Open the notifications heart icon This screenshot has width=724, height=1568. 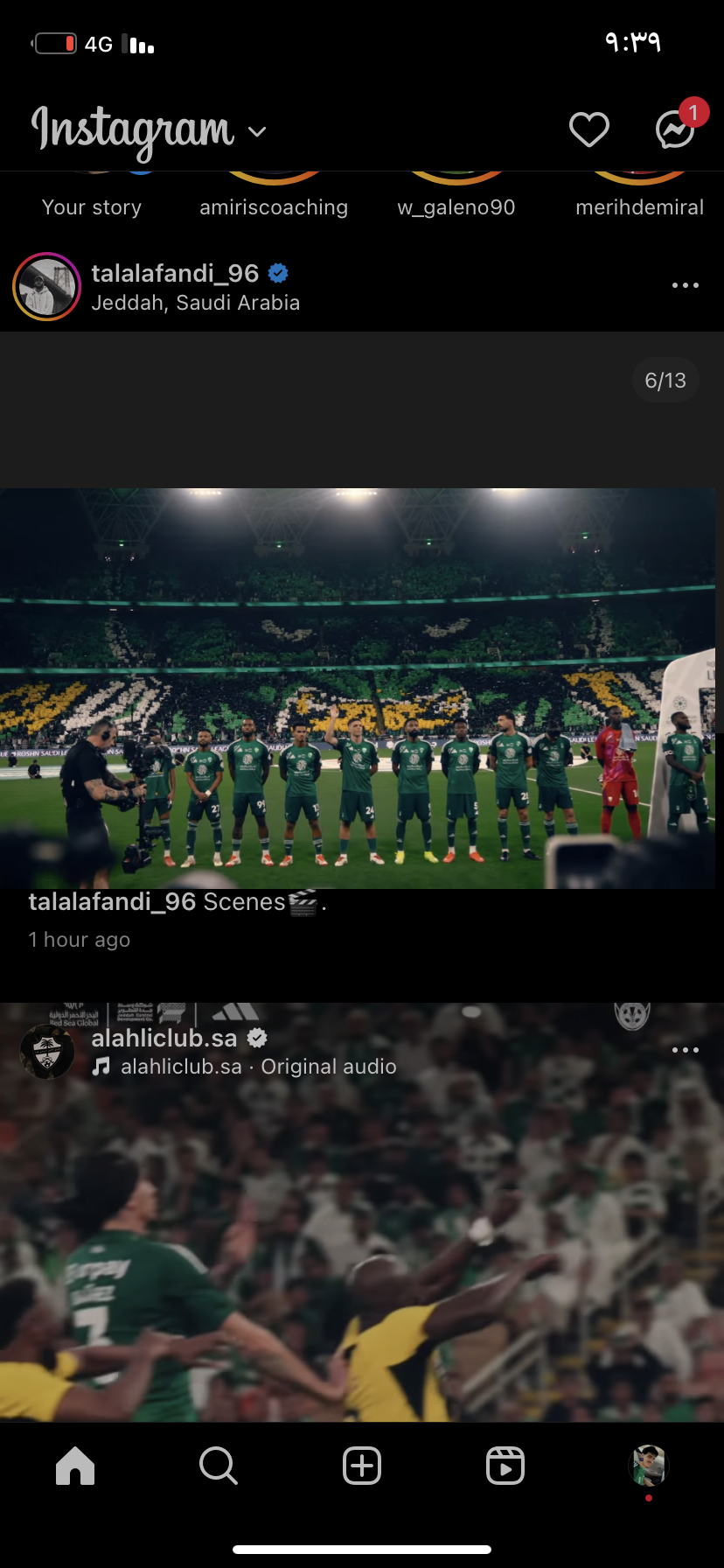pos(588,130)
